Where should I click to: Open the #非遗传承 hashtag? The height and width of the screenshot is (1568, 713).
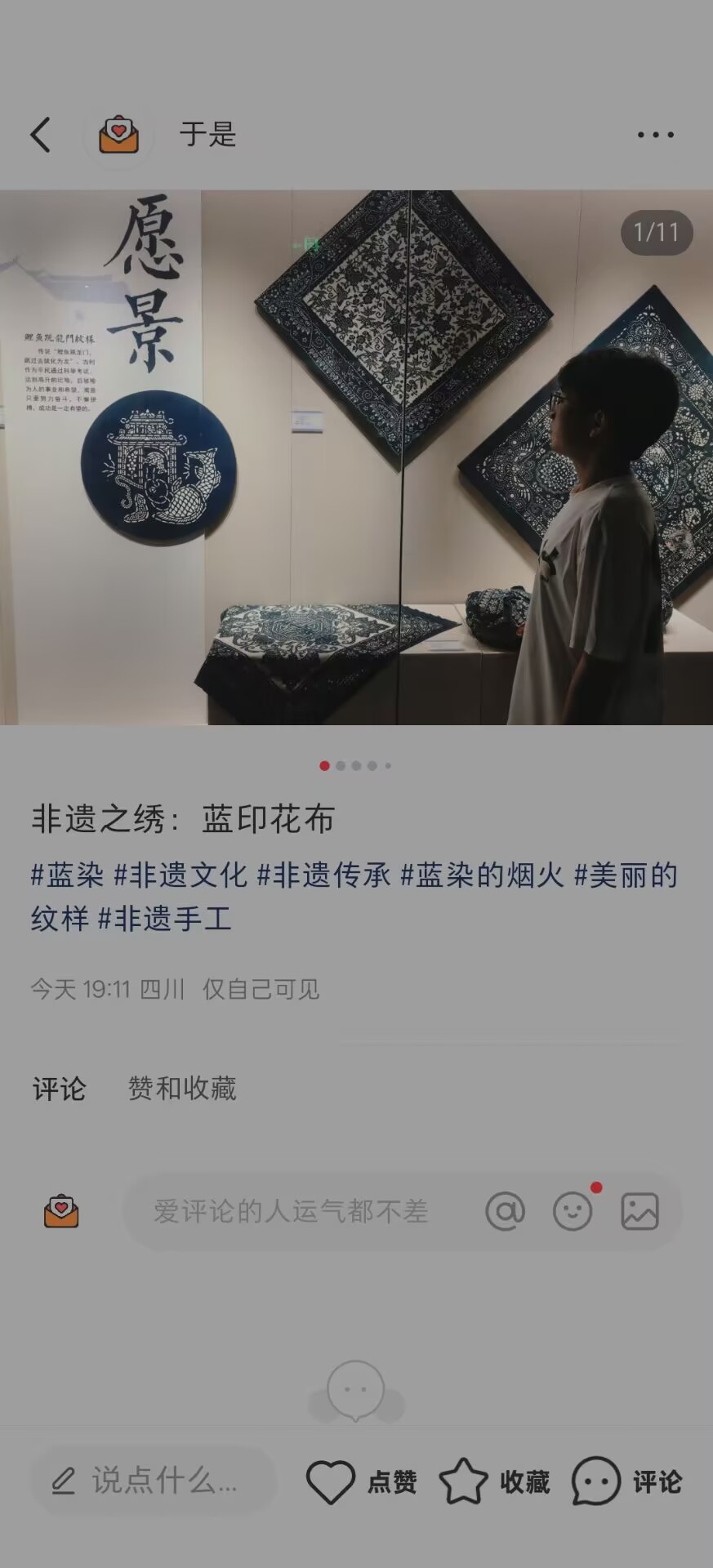(324, 875)
